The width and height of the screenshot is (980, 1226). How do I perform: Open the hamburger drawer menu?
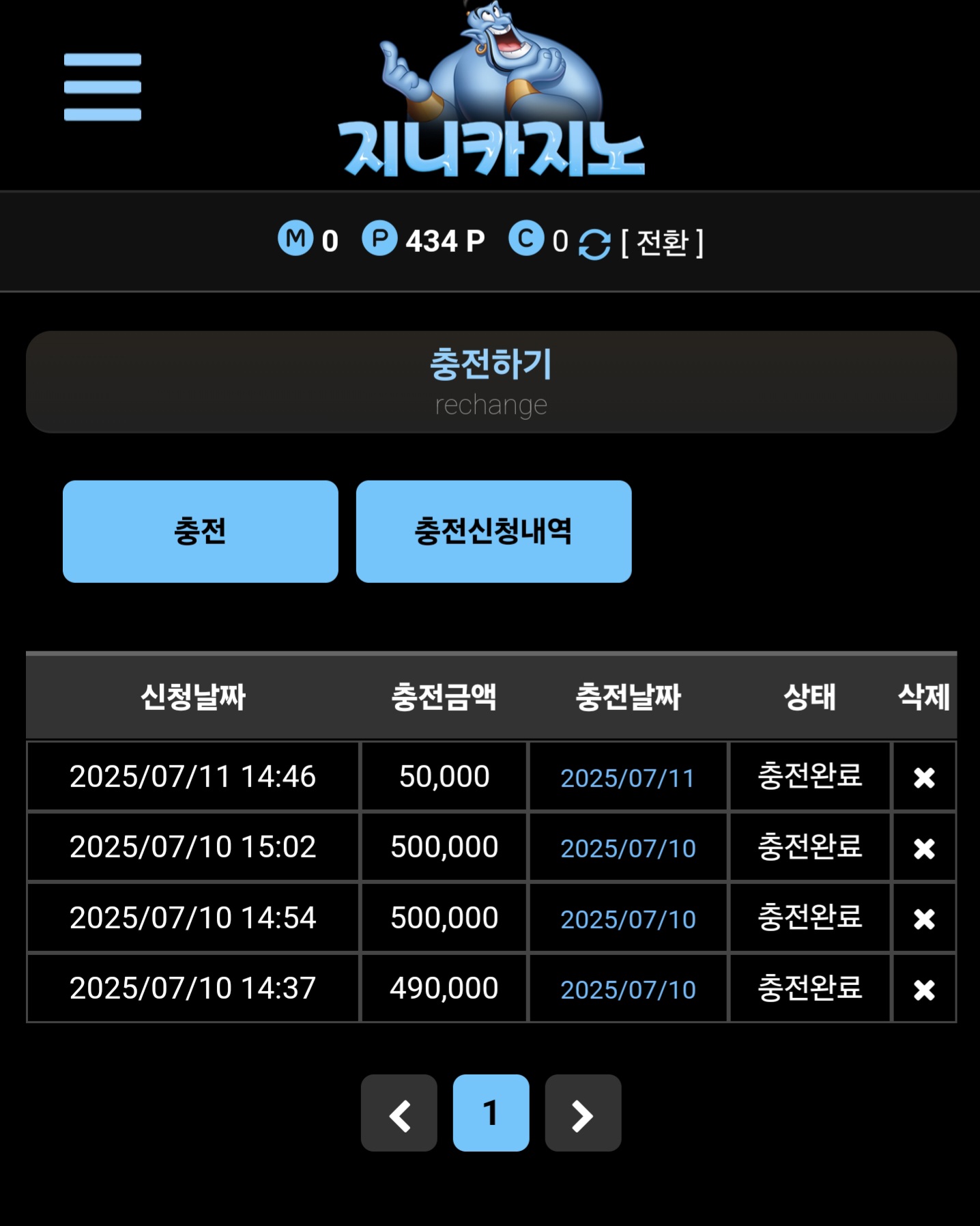coord(102,87)
